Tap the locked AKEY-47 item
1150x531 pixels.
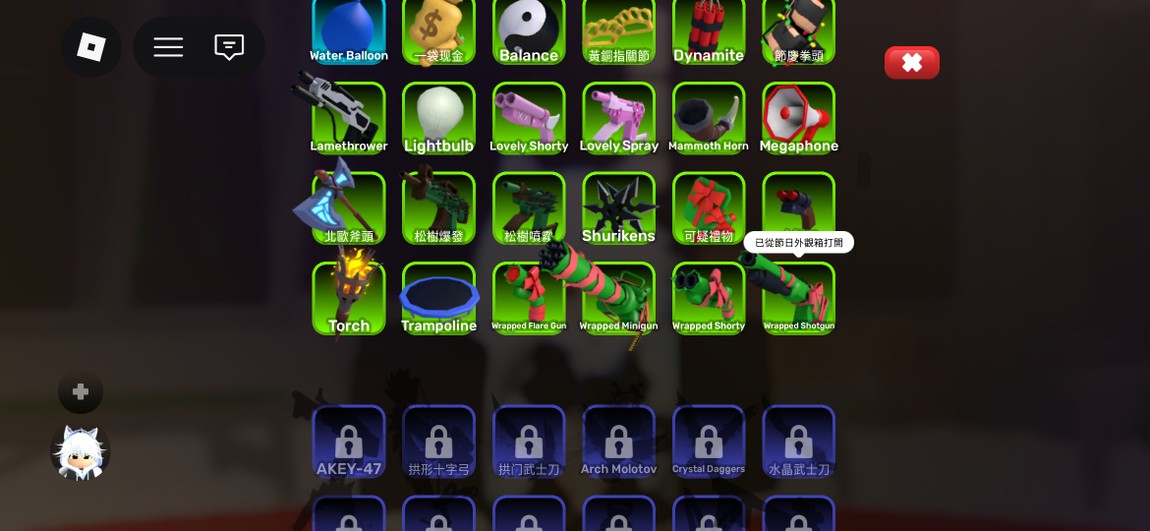tap(349, 441)
